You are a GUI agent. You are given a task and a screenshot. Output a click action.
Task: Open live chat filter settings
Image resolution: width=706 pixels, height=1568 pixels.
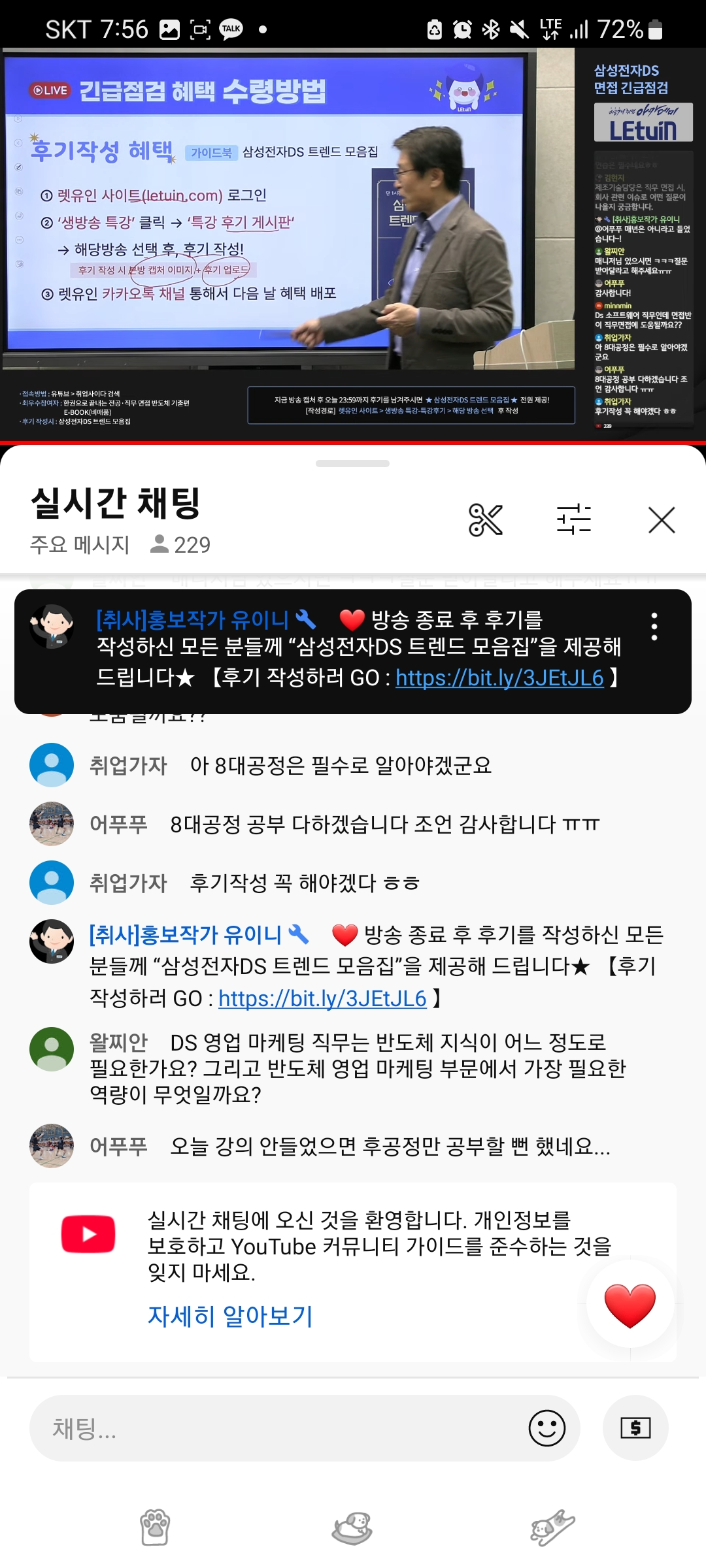[573, 521]
